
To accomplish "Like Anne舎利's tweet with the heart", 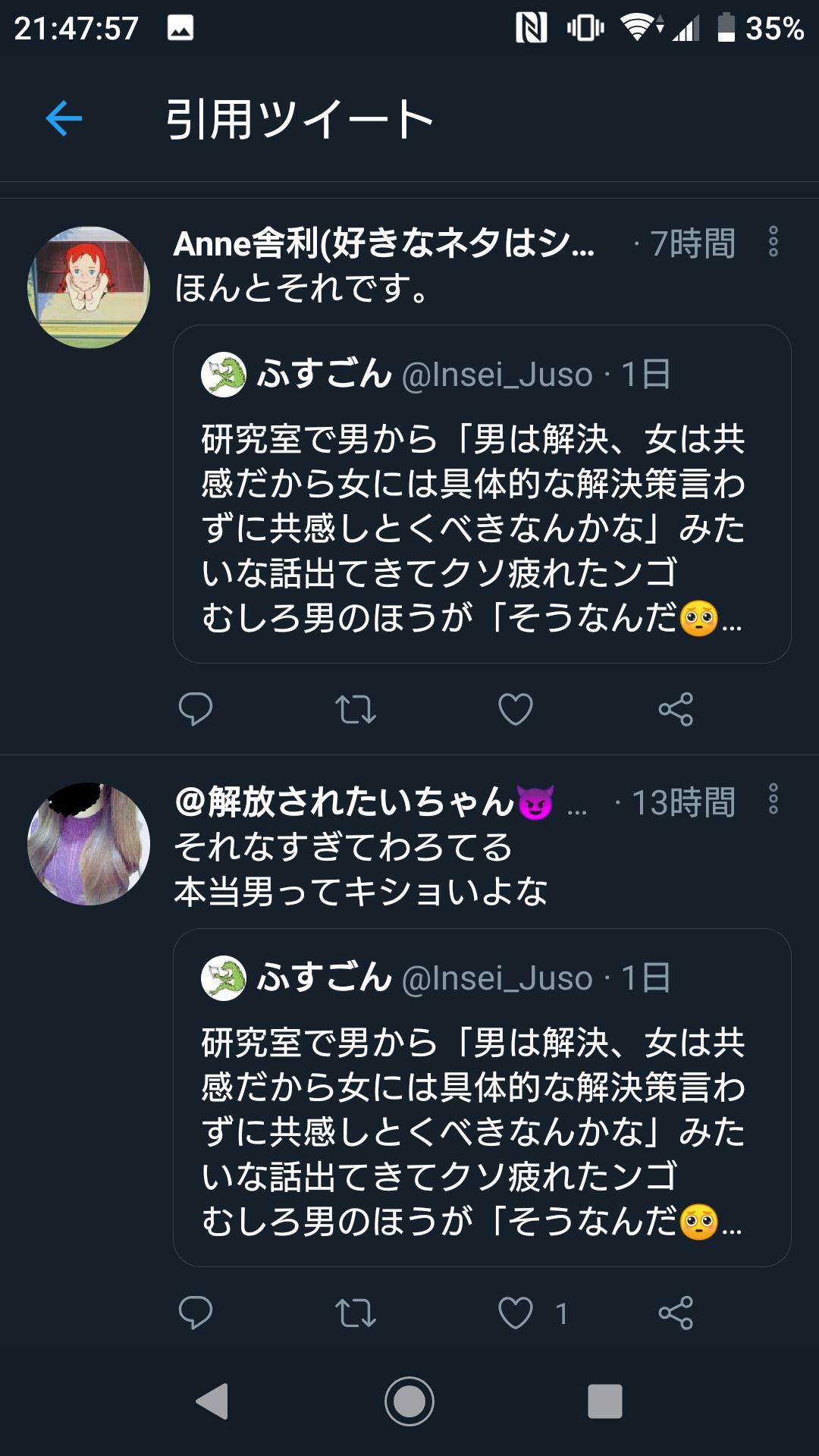I will point(516,710).
